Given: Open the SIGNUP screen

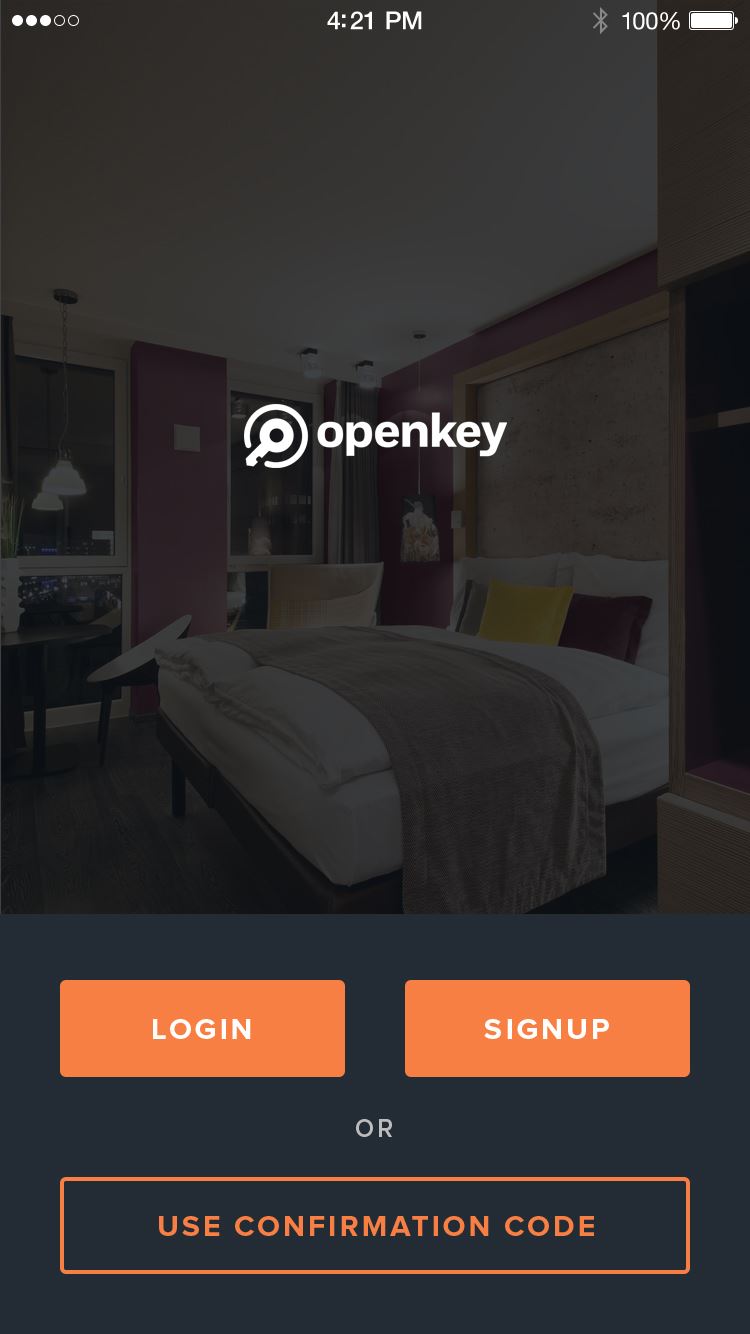Looking at the screenshot, I should point(547,1028).
